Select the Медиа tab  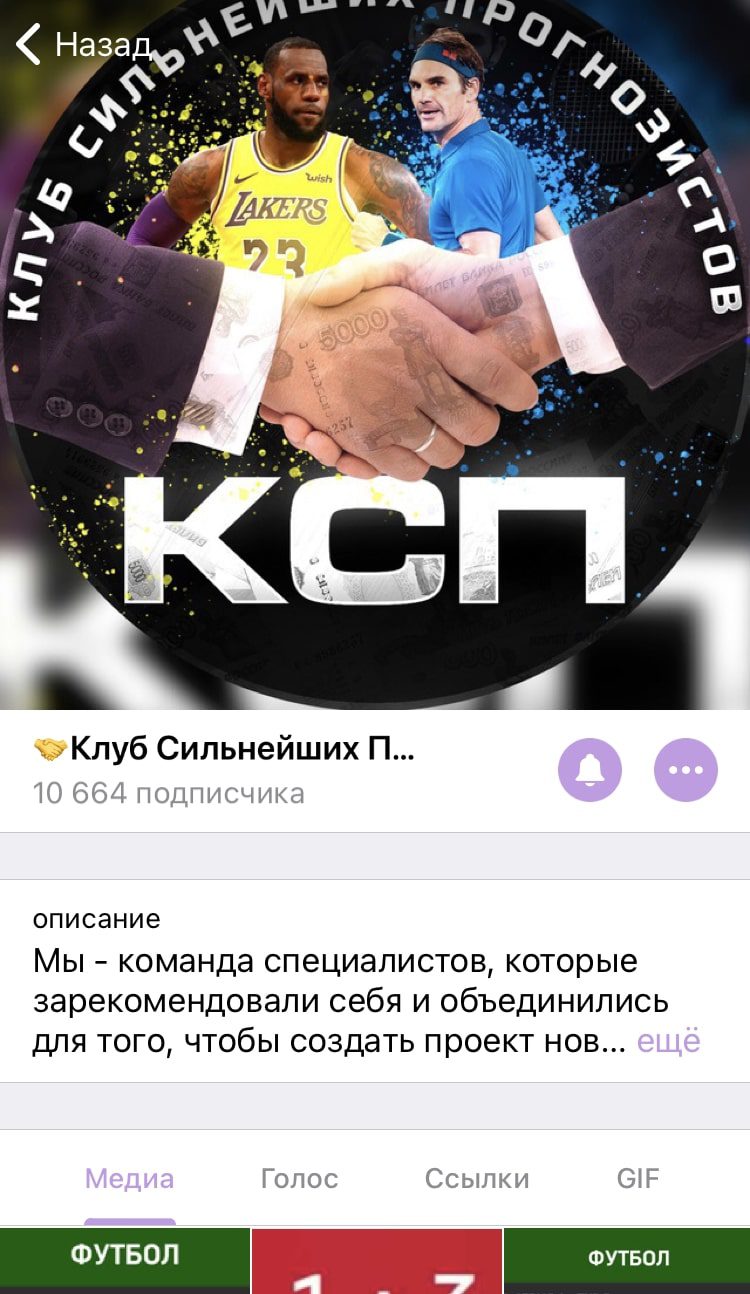pos(130,1178)
